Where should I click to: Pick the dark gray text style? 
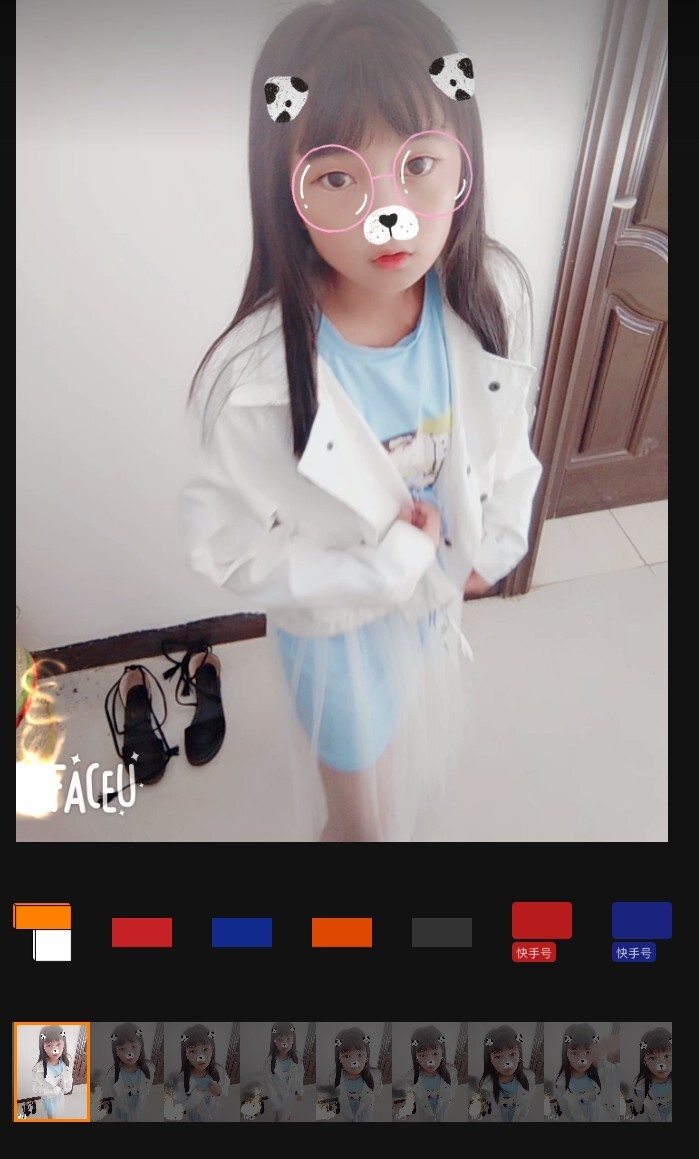(x=442, y=932)
